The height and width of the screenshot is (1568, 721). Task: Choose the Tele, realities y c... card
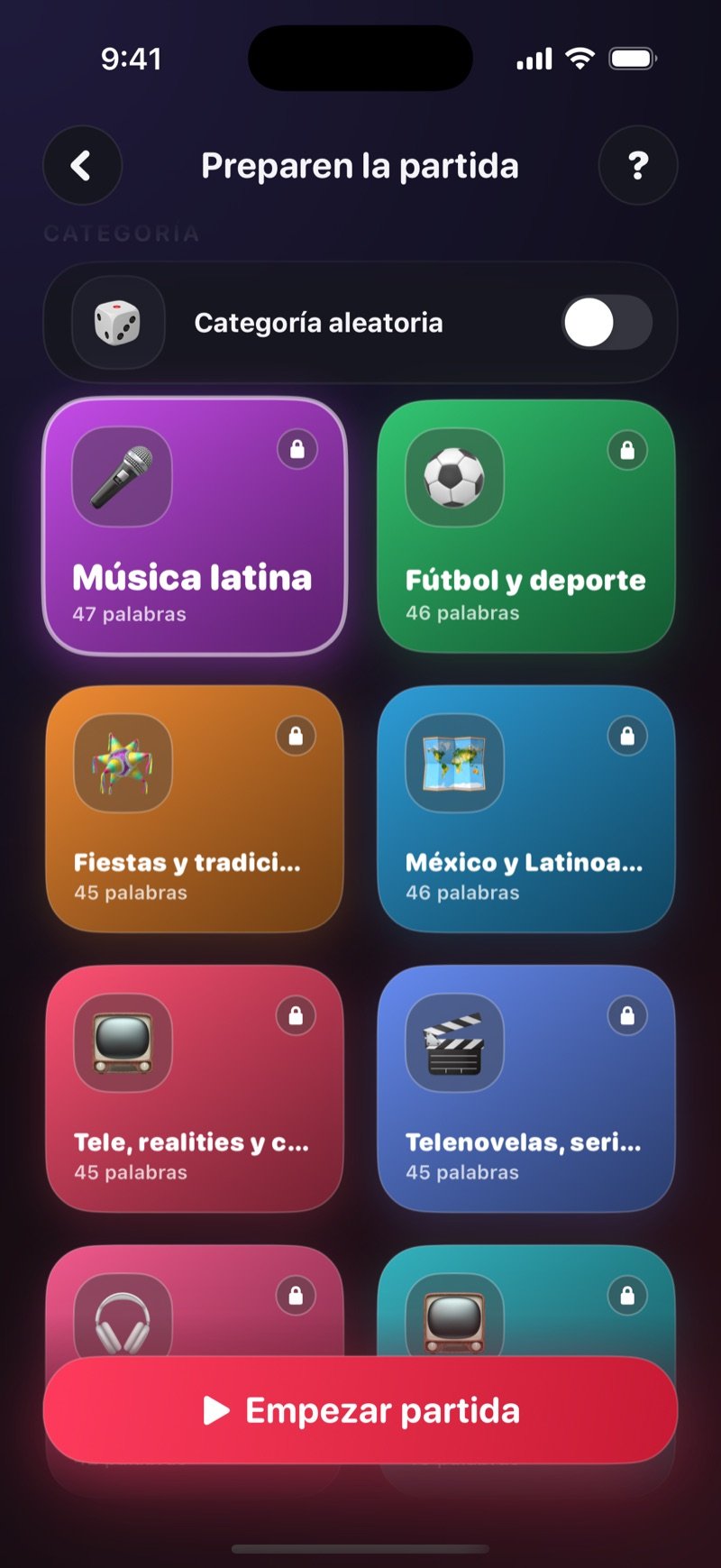[195, 1088]
